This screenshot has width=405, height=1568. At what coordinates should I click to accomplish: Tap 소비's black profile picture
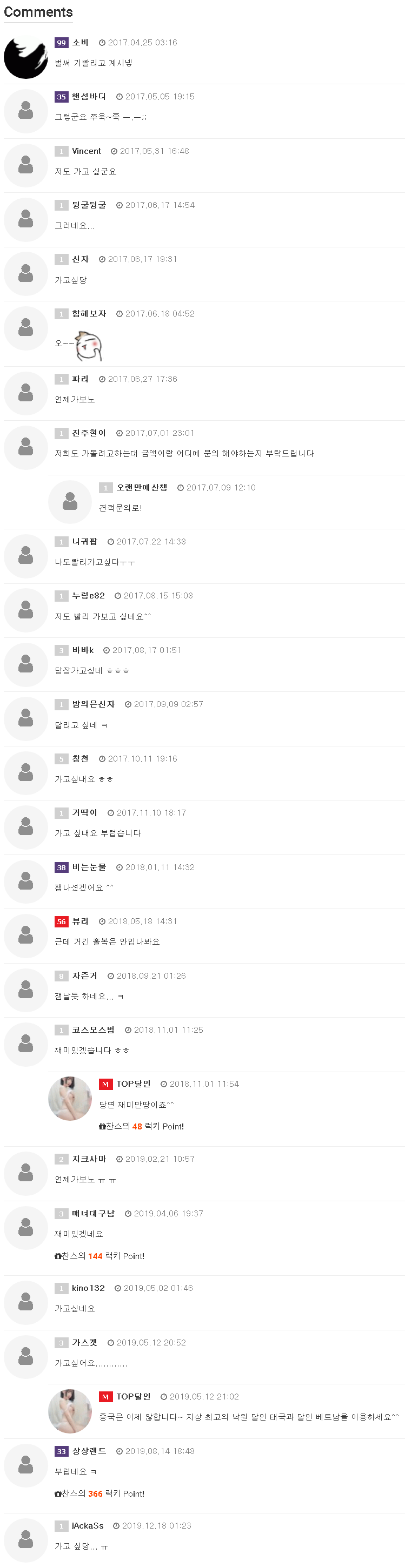[x=25, y=57]
